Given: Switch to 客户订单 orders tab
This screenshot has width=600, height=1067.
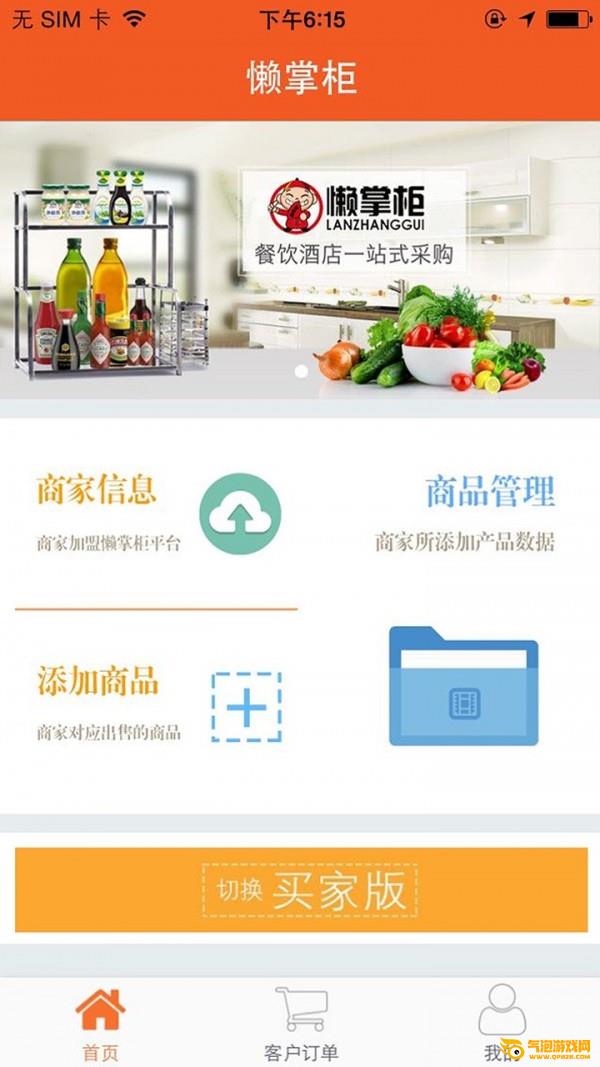Looking at the screenshot, I should point(301,1024).
